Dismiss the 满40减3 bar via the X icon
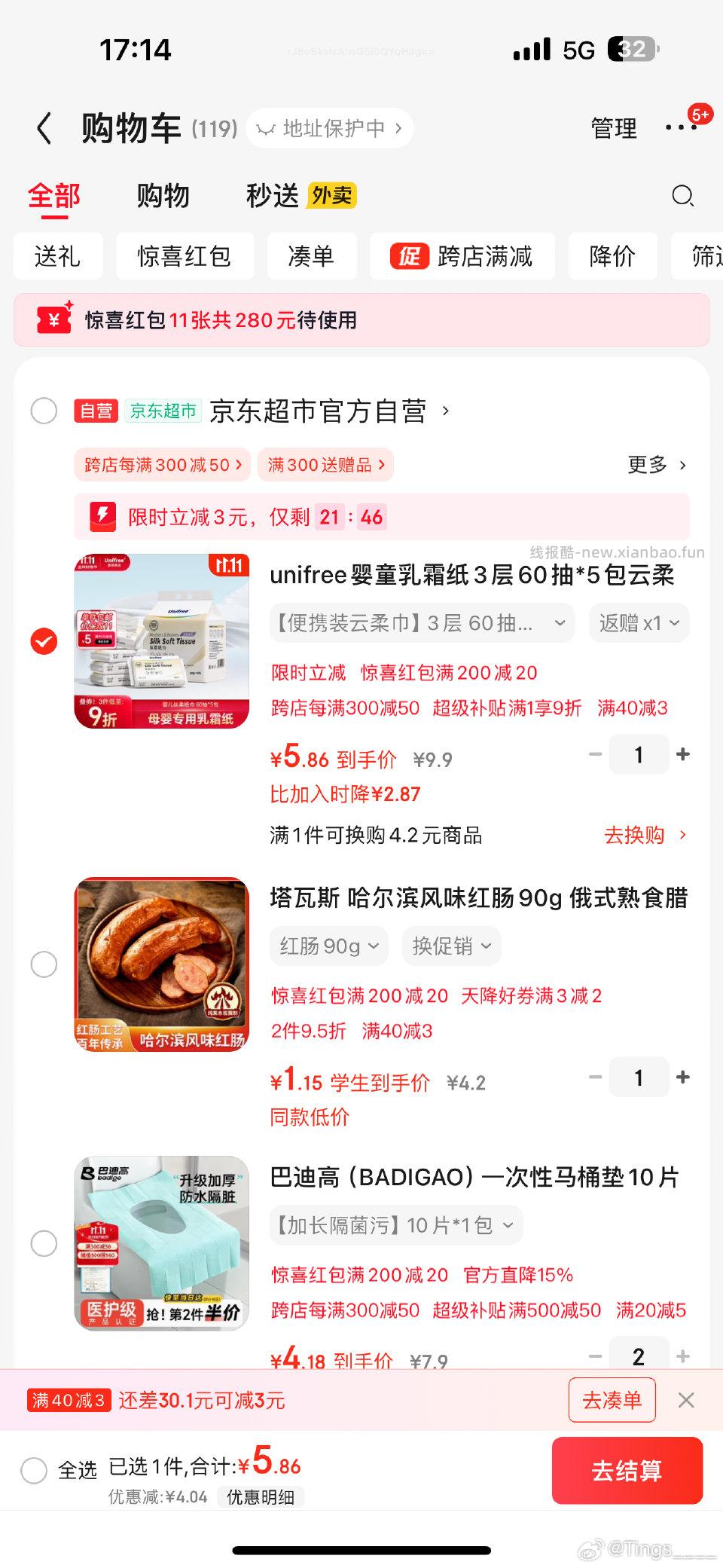 tap(686, 1400)
